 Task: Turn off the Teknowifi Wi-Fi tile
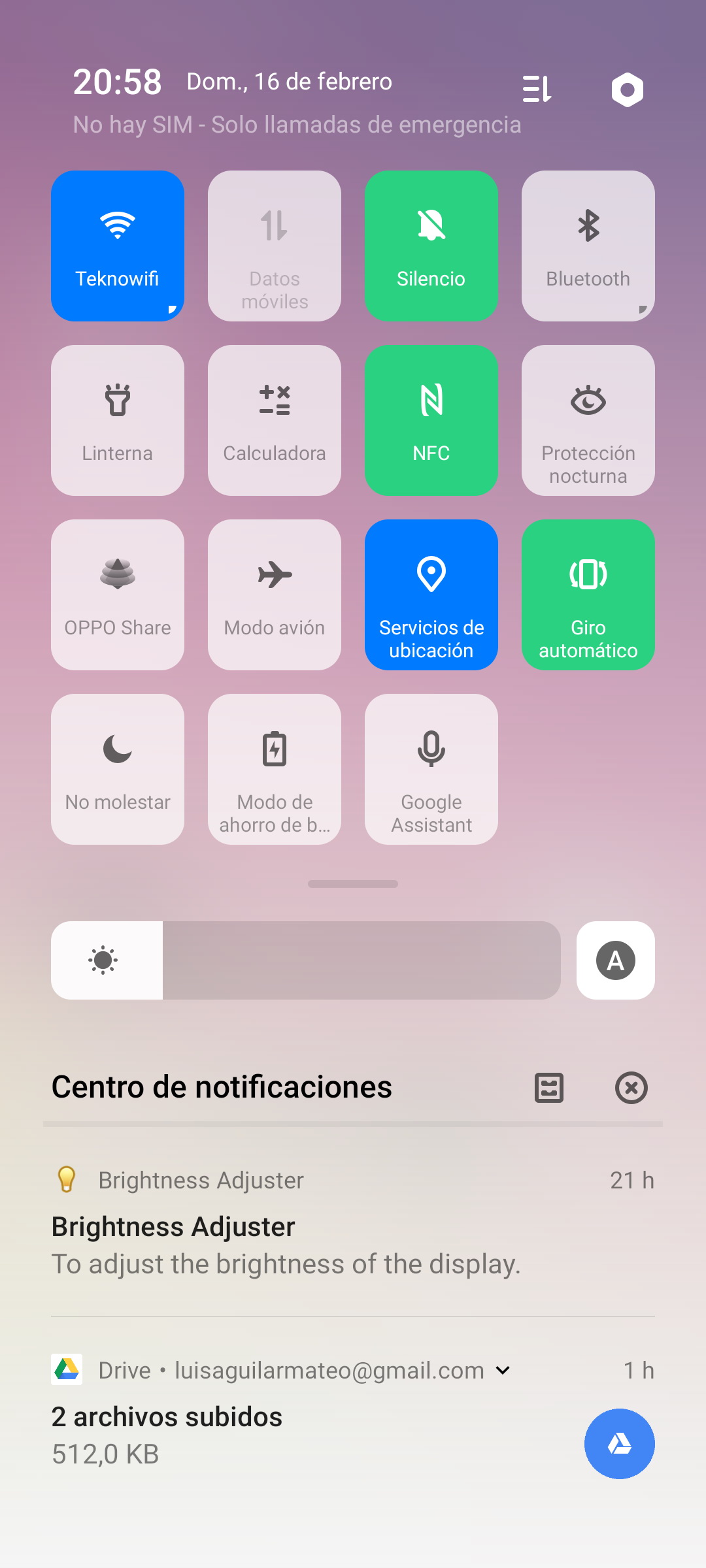click(x=118, y=246)
